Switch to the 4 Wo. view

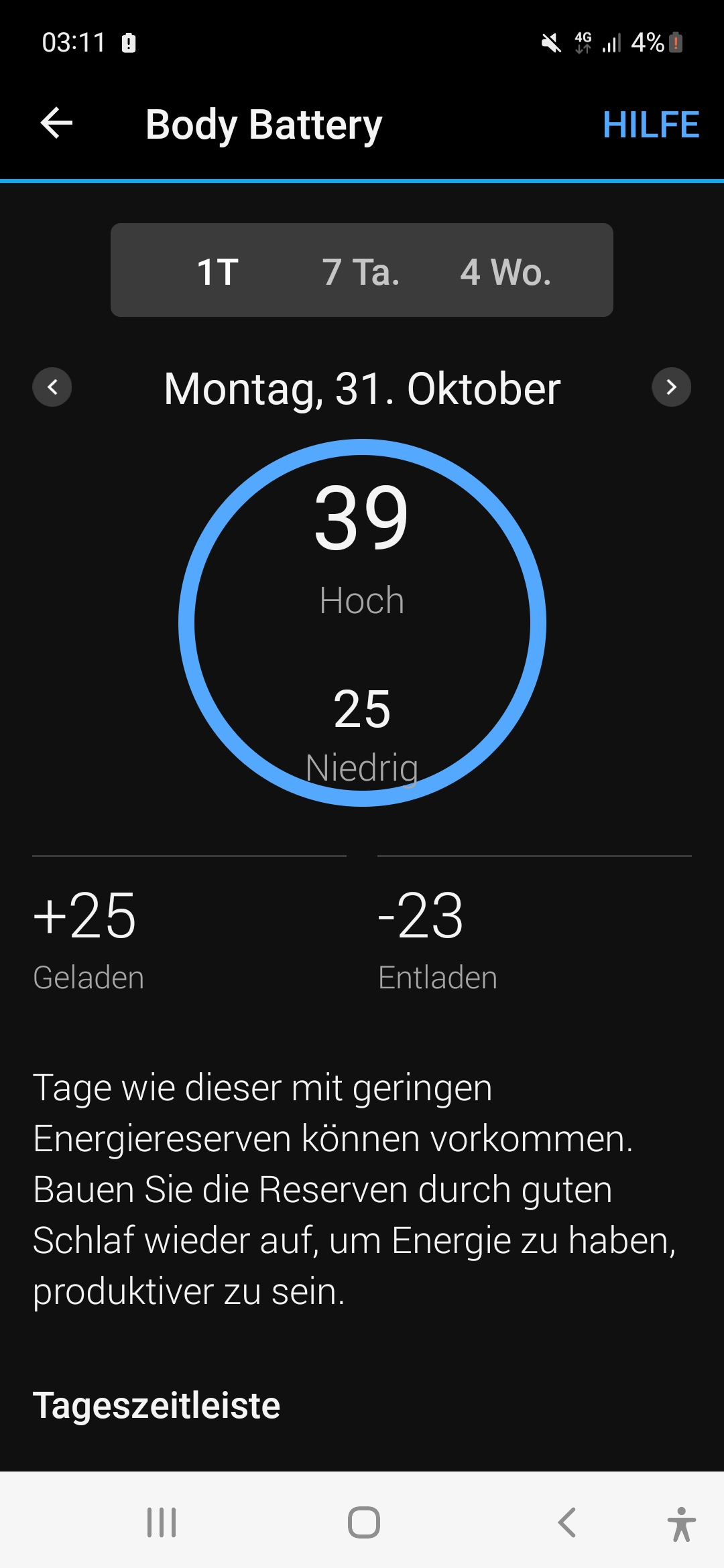tap(505, 271)
